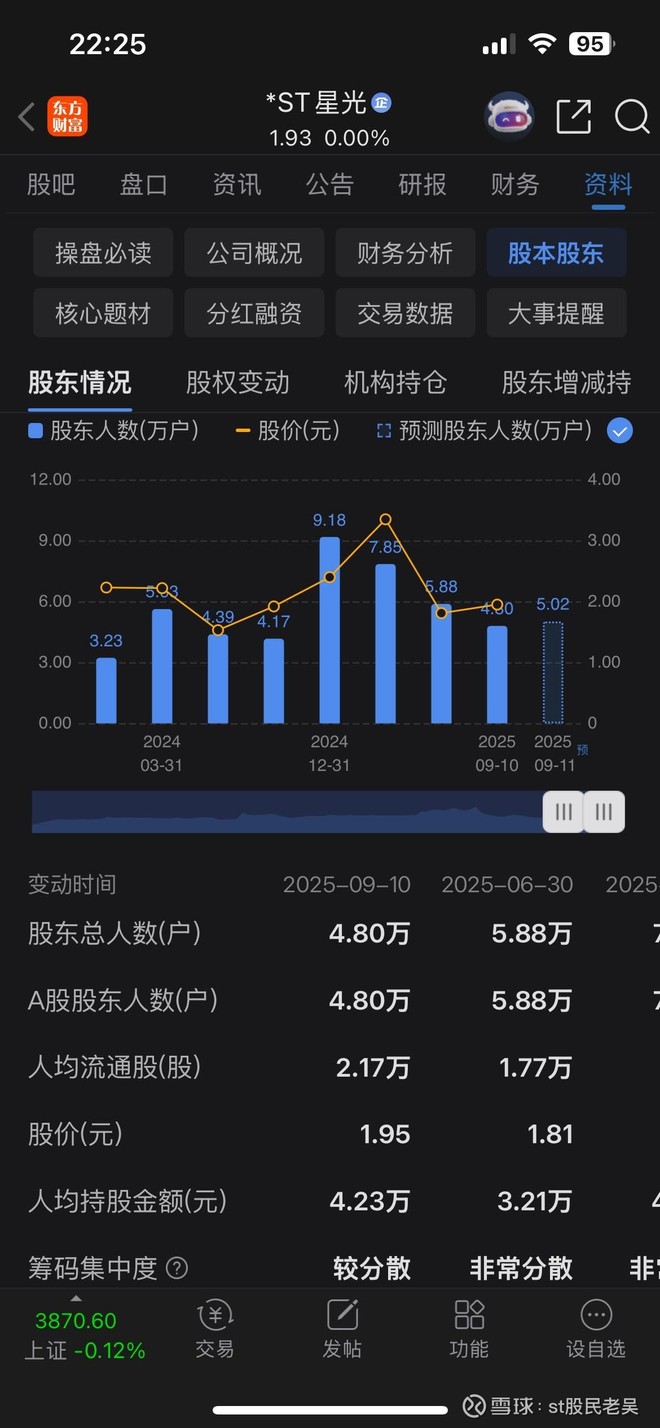Uncheck the 预测股东人数 checkbox
The width and height of the screenshot is (660, 1428).
(x=620, y=431)
